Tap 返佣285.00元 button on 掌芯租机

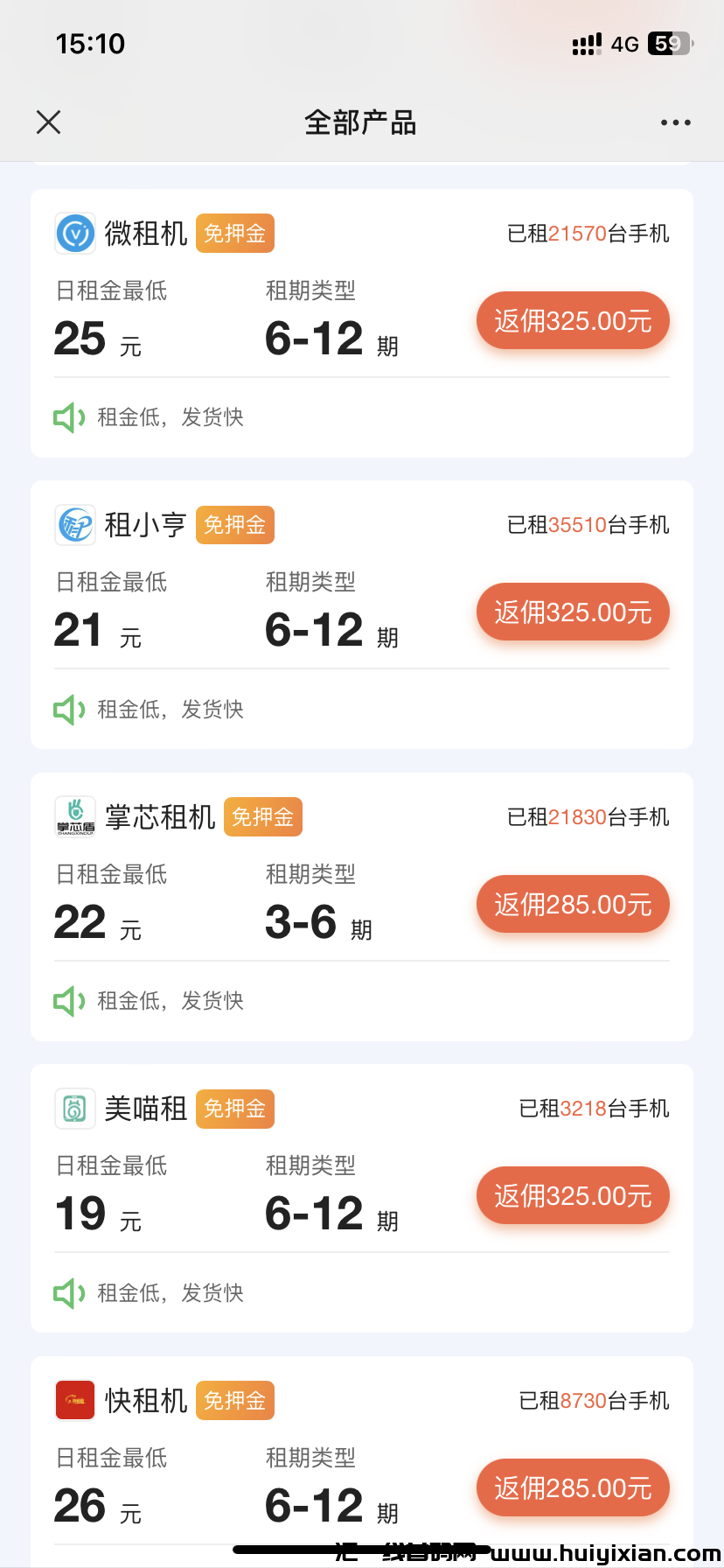pyautogui.click(x=572, y=904)
